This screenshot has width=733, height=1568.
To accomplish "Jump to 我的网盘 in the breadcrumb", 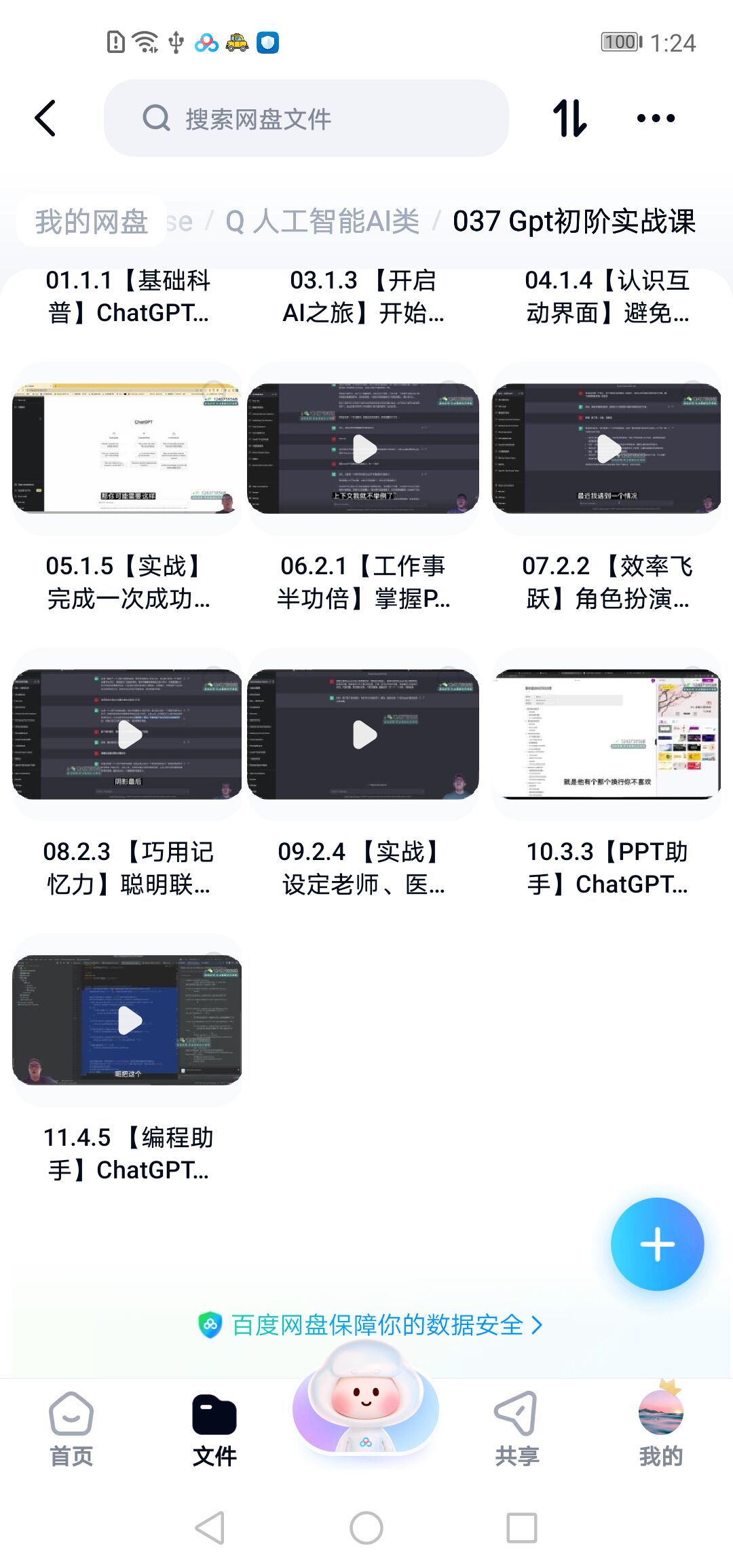I will click(x=92, y=221).
